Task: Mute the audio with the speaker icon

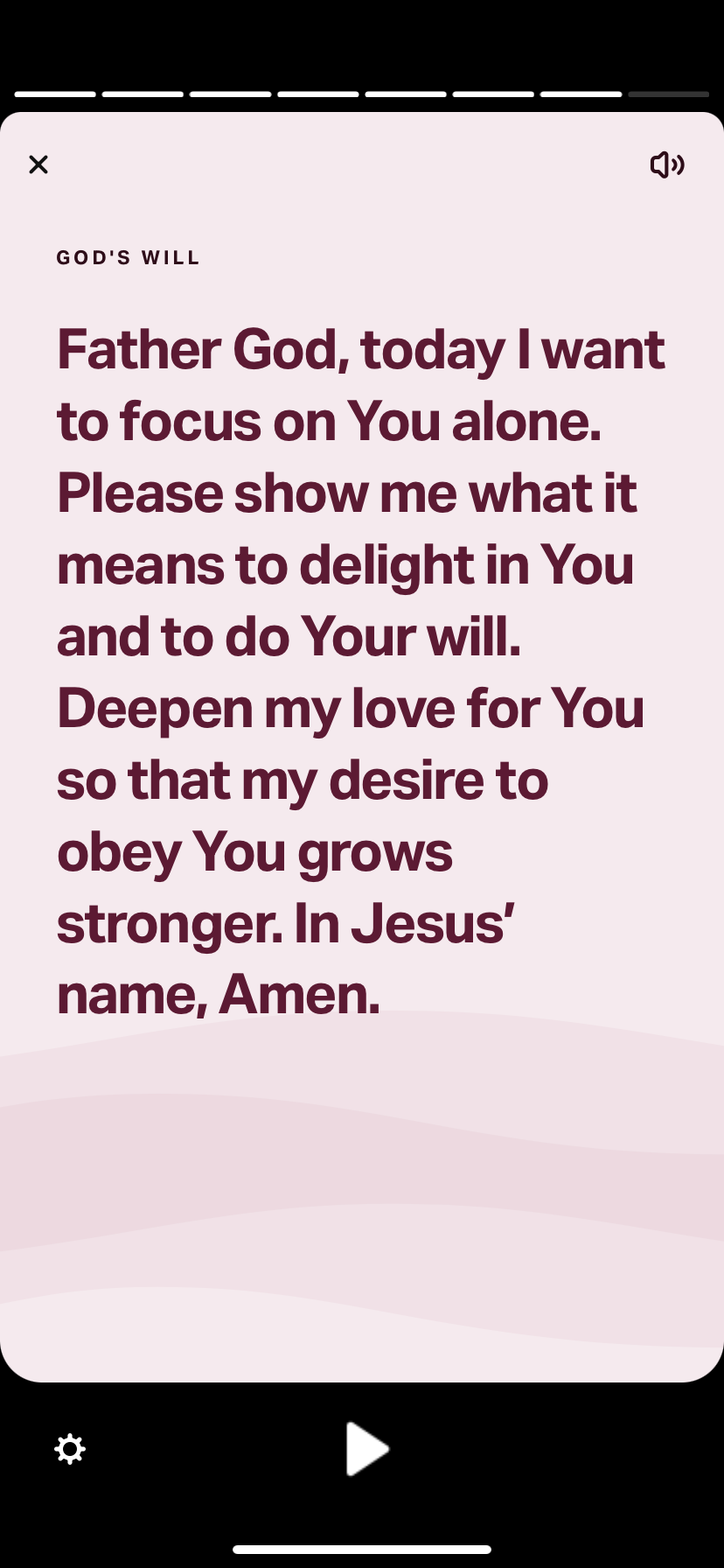Action: pyautogui.click(x=667, y=164)
